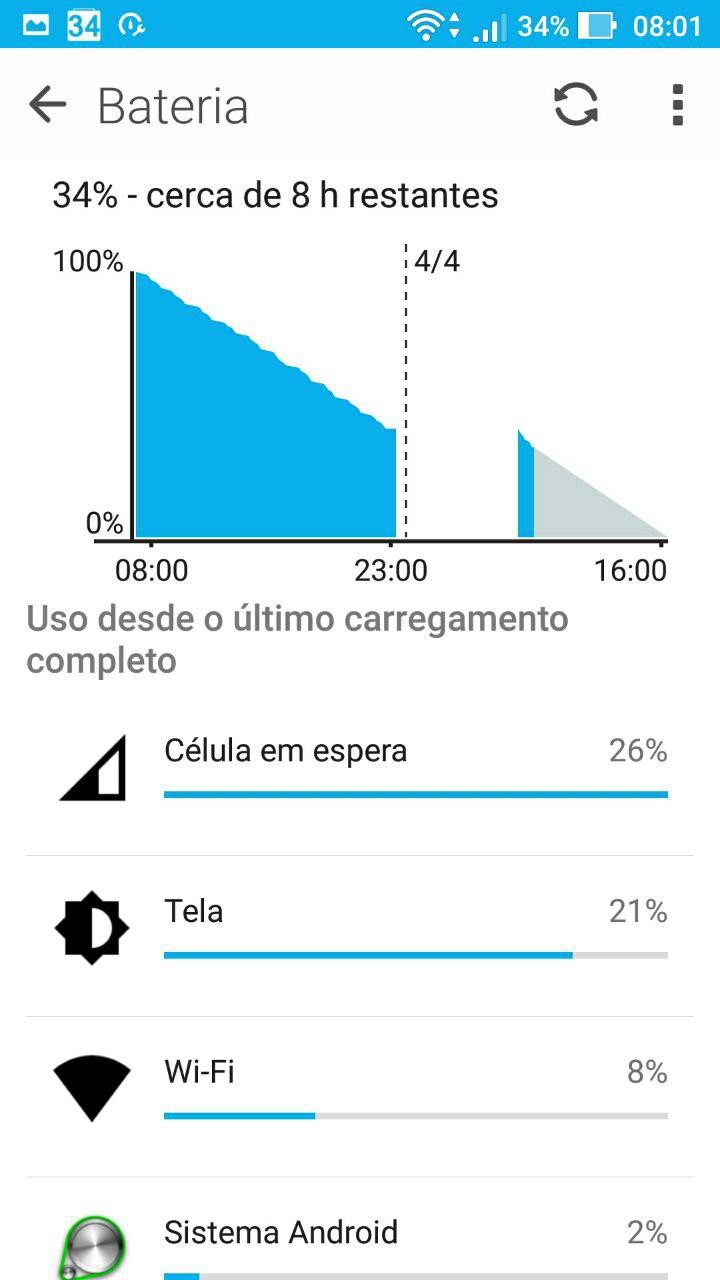Open Célula em espera usage details
The width and height of the screenshot is (720, 1280).
(360, 775)
